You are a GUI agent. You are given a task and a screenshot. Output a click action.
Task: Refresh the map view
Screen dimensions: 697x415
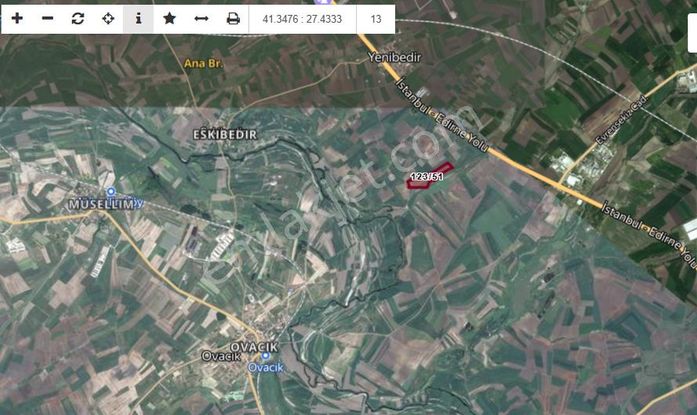(x=77, y=19)
